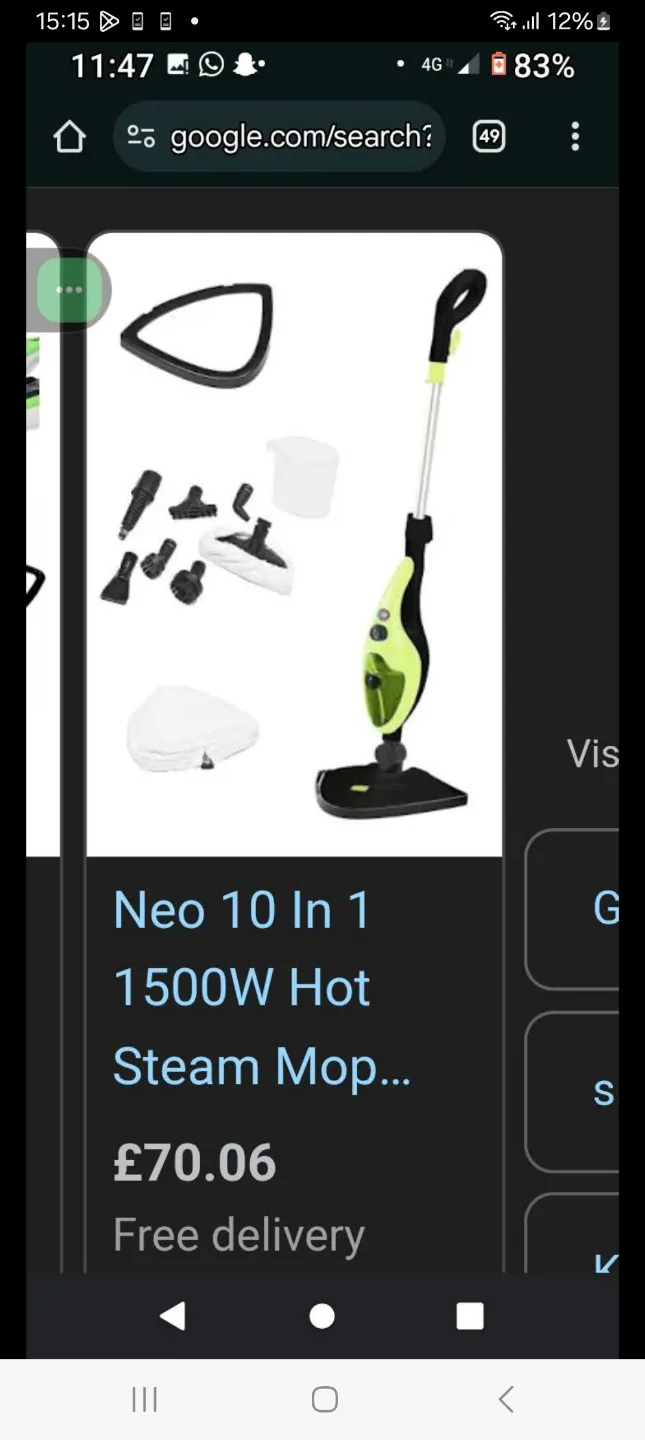
Task: Open the Neo 10 In 1 steam mop image
Action: click(x=294, y=545)
